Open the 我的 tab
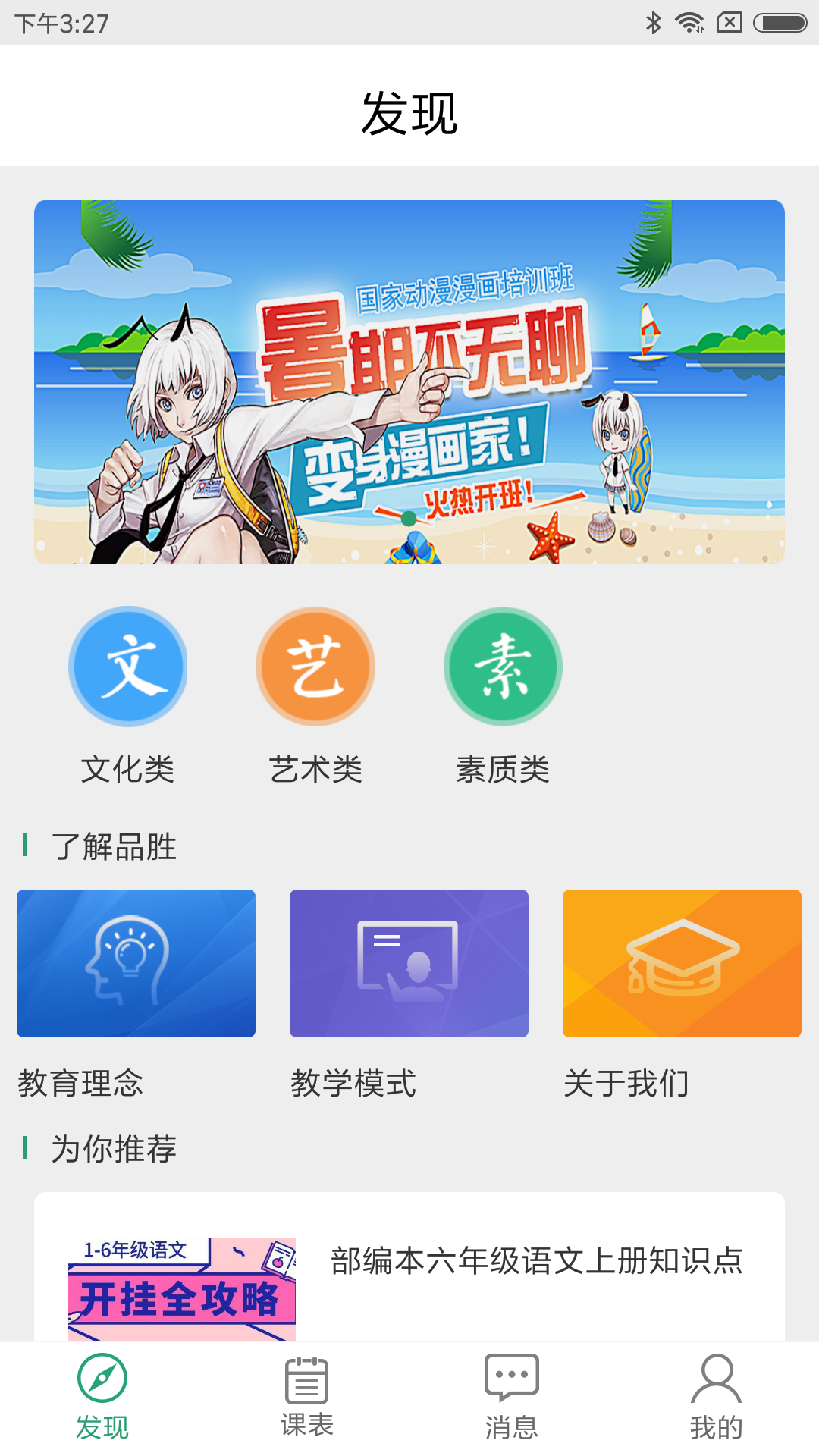 [717, 1398]
